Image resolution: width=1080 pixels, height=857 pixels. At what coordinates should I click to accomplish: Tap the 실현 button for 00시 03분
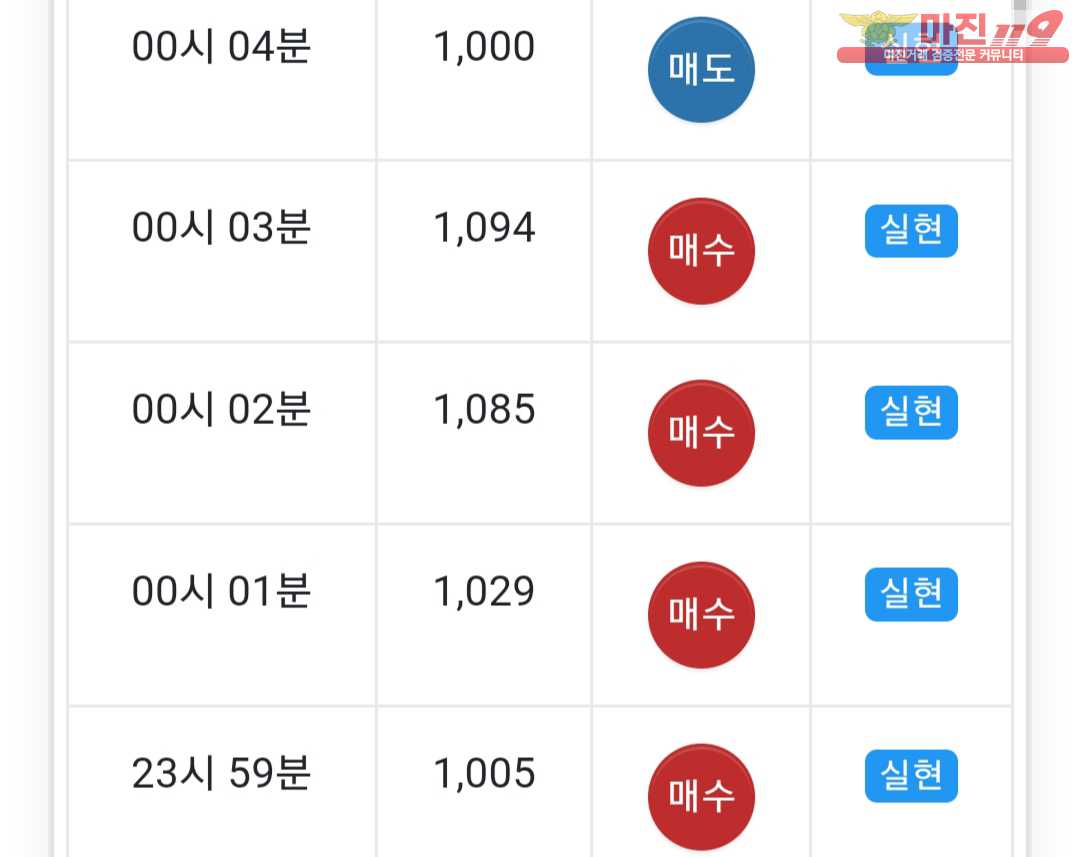[x=910, y=231]
